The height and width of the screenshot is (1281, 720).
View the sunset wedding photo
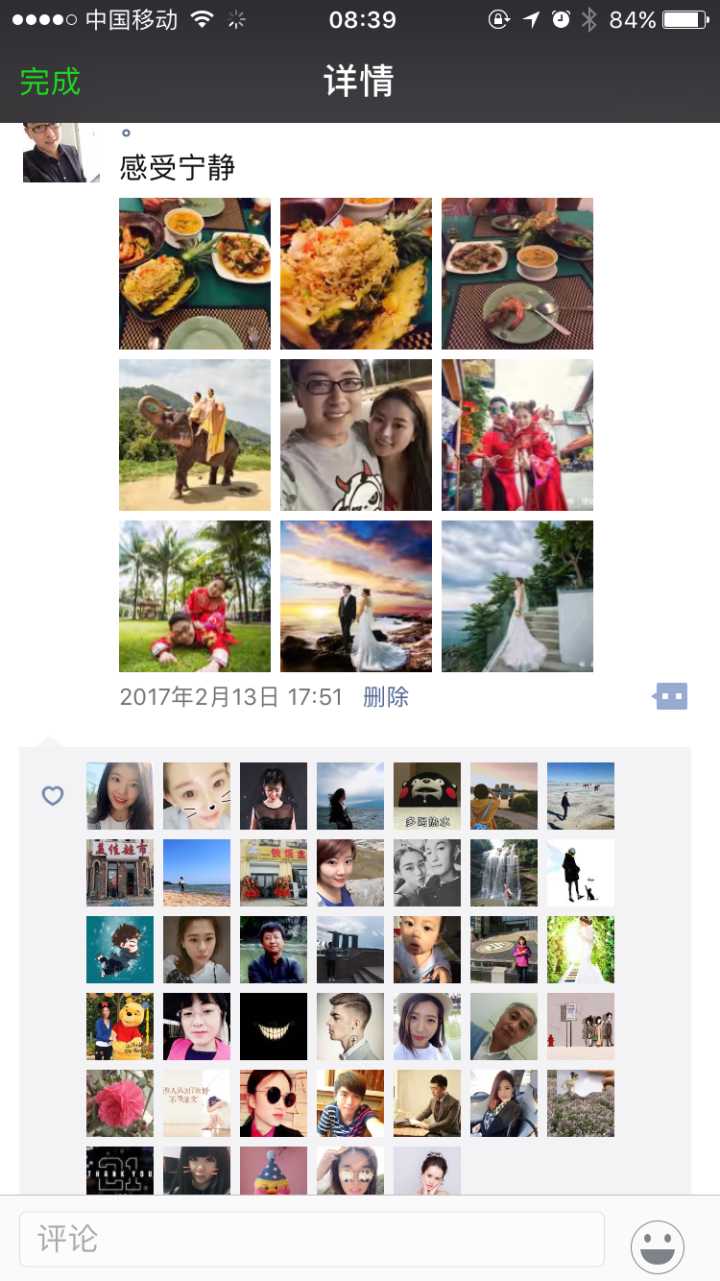click(x=356, y=596)
